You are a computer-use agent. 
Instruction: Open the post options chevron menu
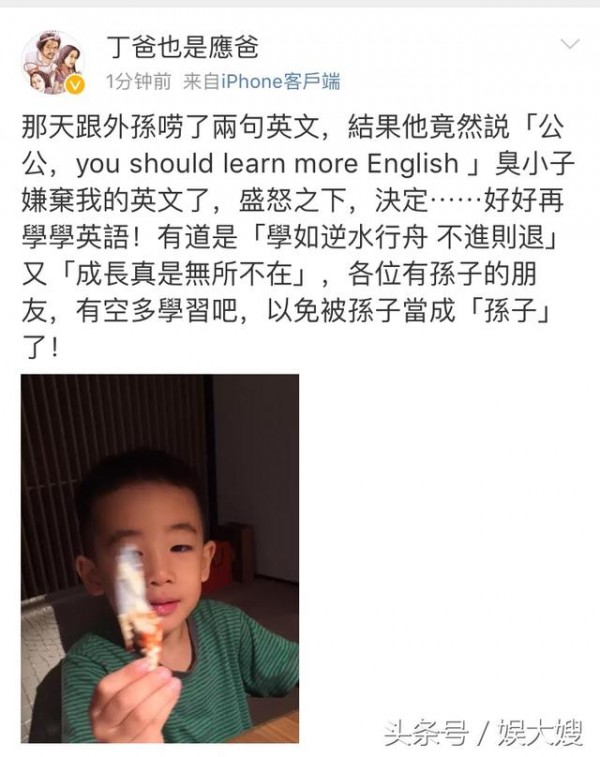pyautogui.click(x=570, y=45)
